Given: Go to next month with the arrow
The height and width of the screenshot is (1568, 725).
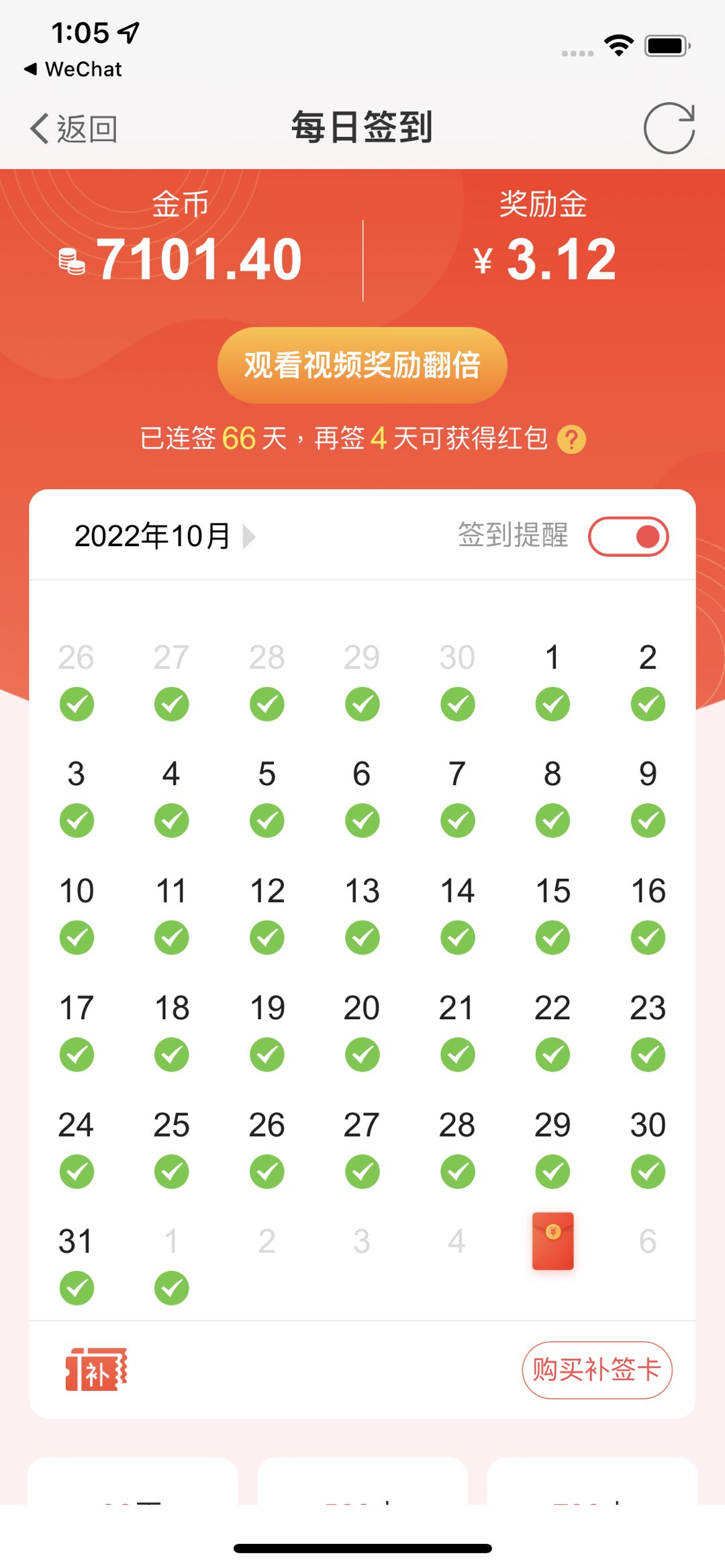Looking at the screenshot, I should point(249,537).
